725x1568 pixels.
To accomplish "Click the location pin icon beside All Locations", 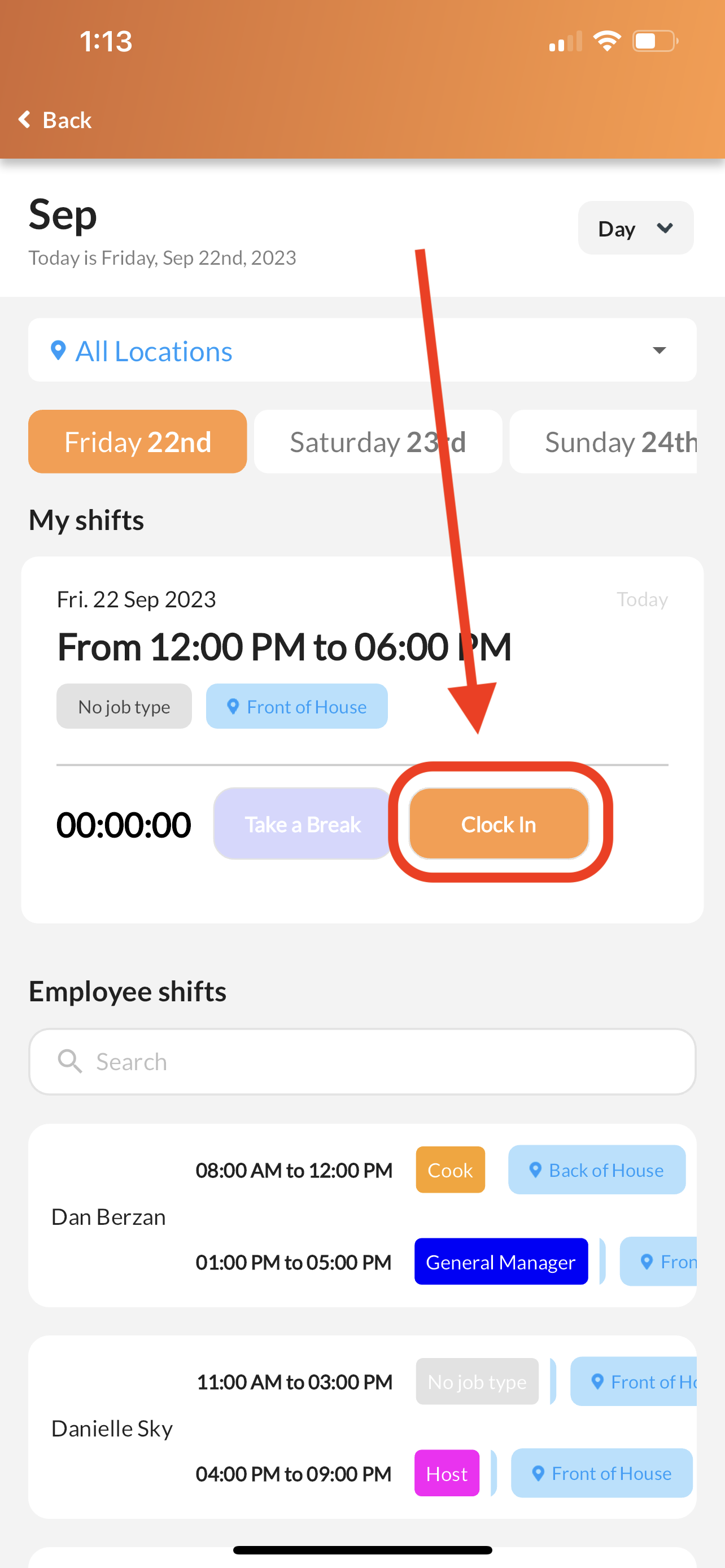I will (58, 351).
